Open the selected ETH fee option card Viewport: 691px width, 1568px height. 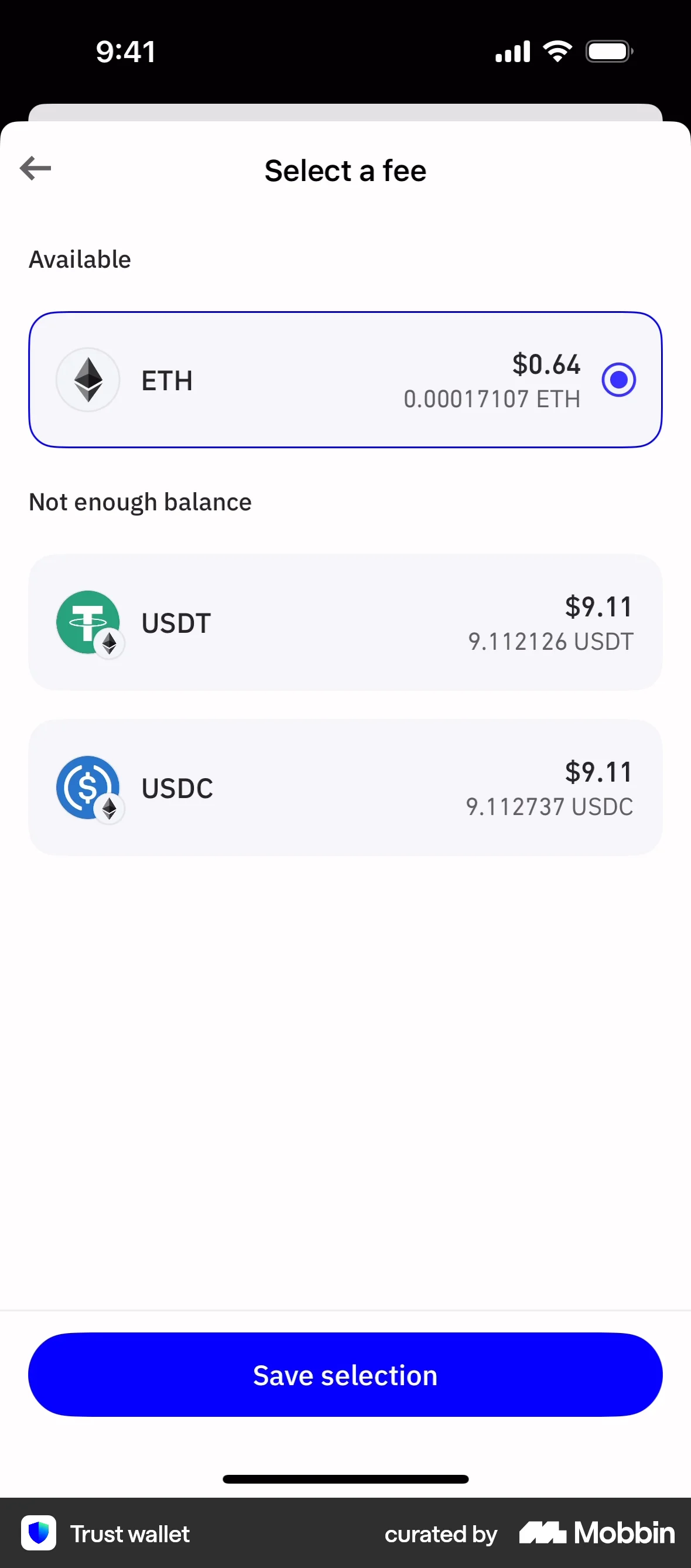click(x=345, y=379)
